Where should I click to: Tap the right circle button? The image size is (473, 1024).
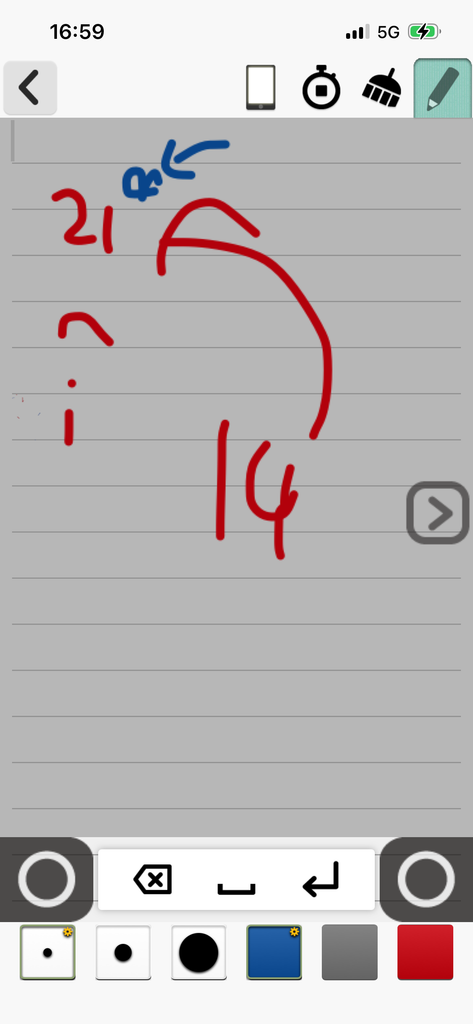[x=426, y=879]
